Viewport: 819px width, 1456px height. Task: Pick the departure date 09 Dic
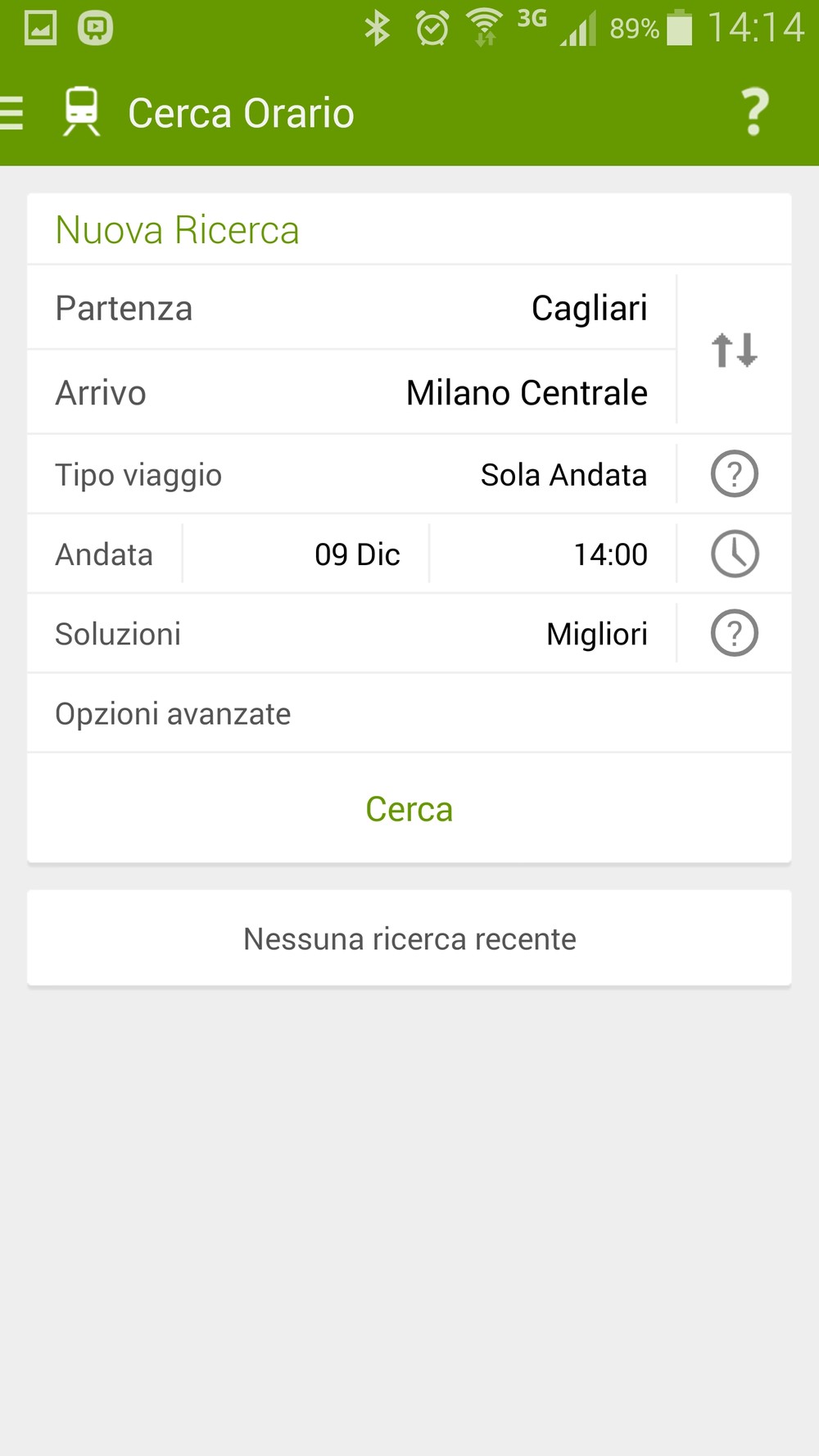[x=306, y=554]
